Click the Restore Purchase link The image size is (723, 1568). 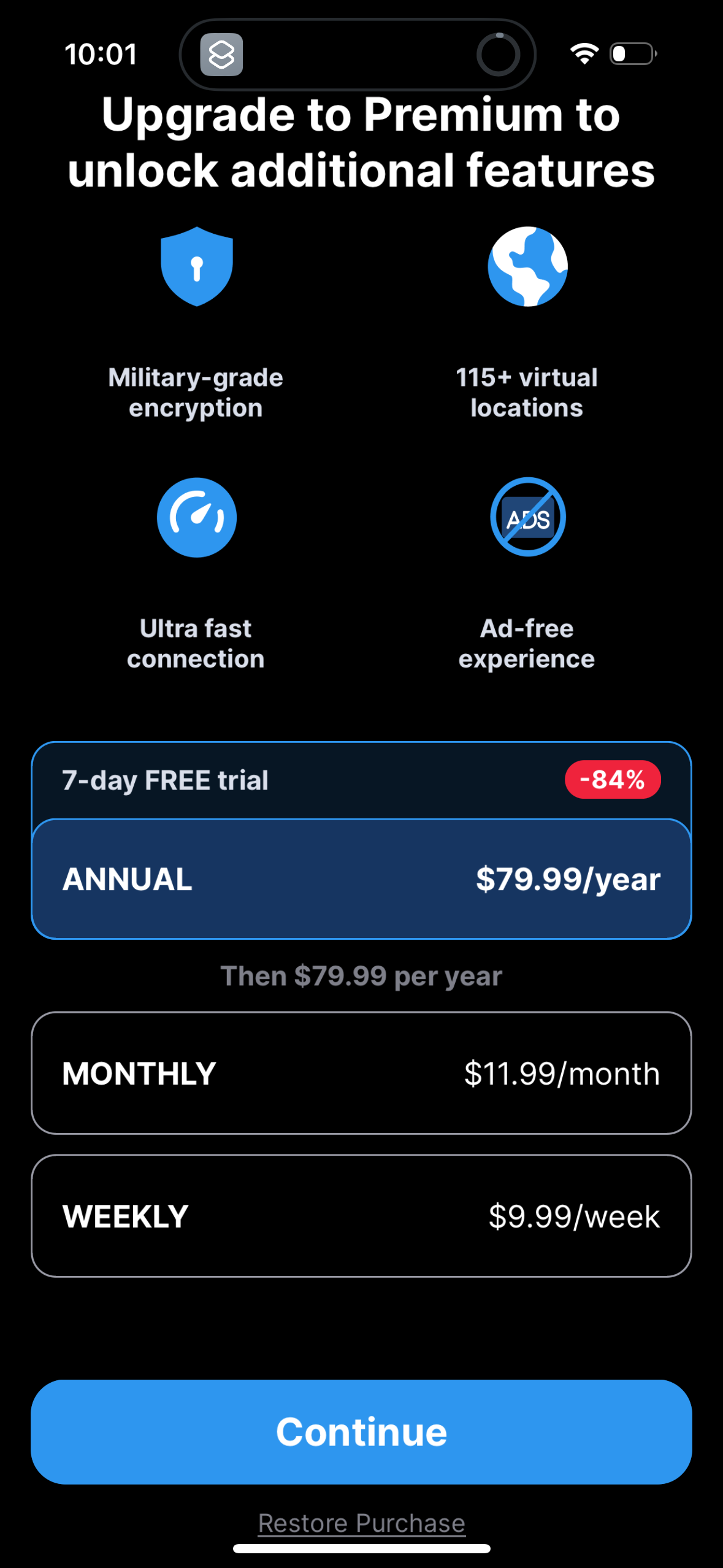click(x=361, y=1522)
